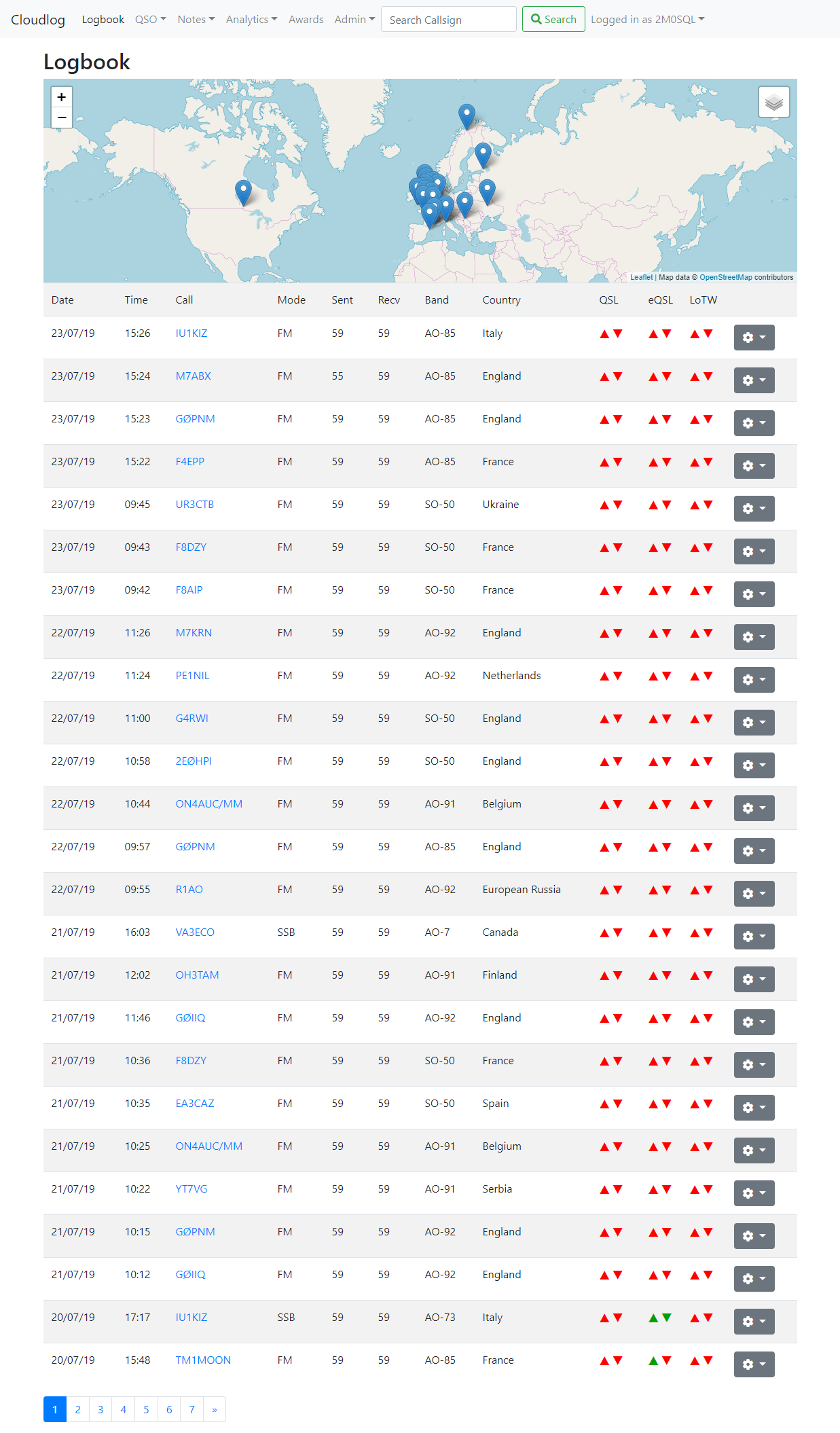Screen dimensions: 840x1433
Task: Open callsign M7ABX details
Action: tap(194, 376)
